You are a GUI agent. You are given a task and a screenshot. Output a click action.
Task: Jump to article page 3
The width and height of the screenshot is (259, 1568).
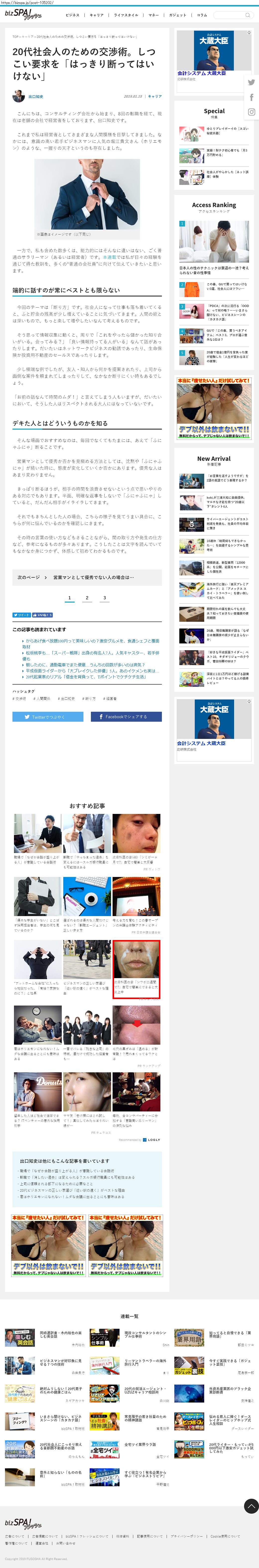point(105,598)
